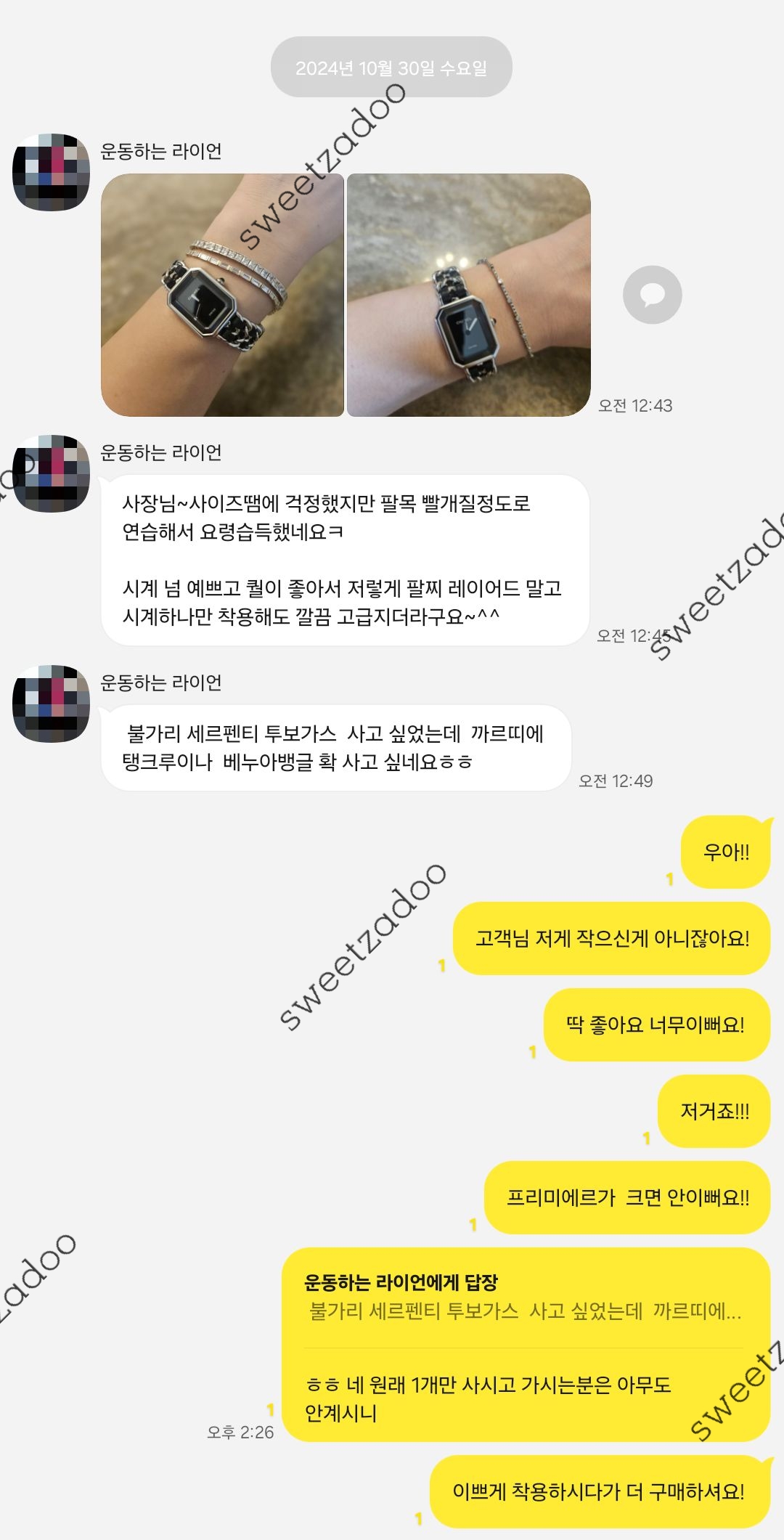
Task: Open 운동하는 라이언's profile picture above the photos
Action: (51, 172)
